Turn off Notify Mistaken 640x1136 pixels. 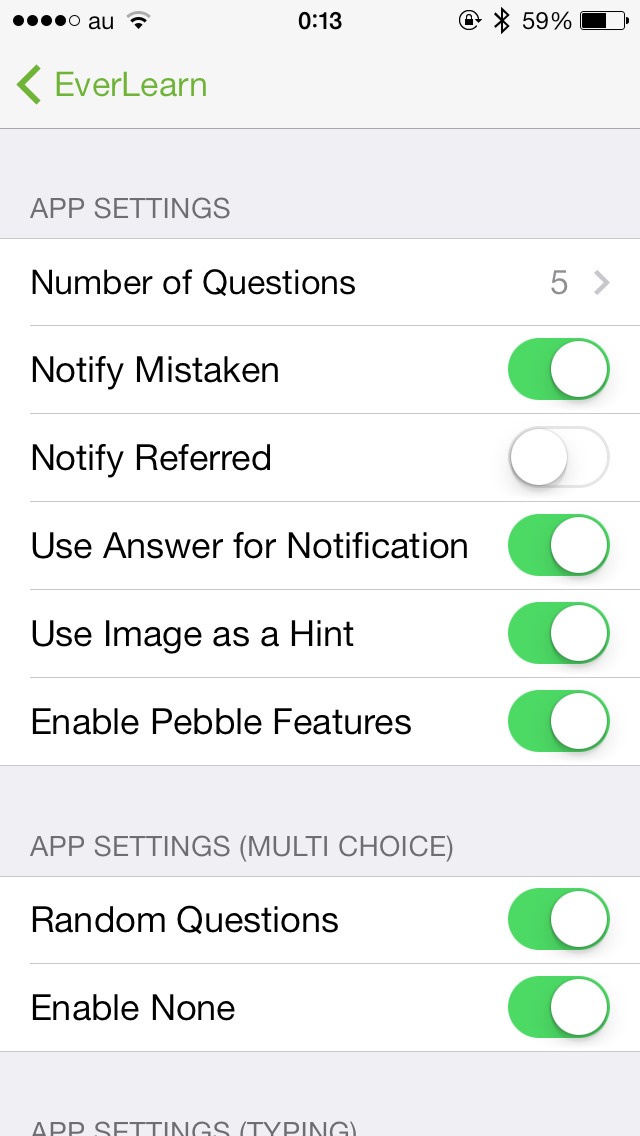[x=559, y=369]
